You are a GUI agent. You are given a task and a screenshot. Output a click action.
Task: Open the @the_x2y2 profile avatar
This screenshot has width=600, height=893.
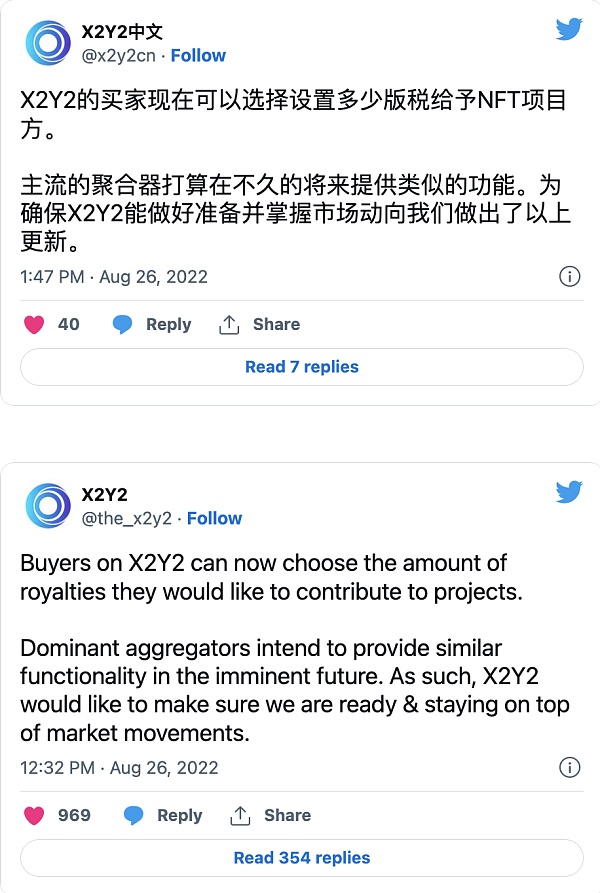click(48, 505)
